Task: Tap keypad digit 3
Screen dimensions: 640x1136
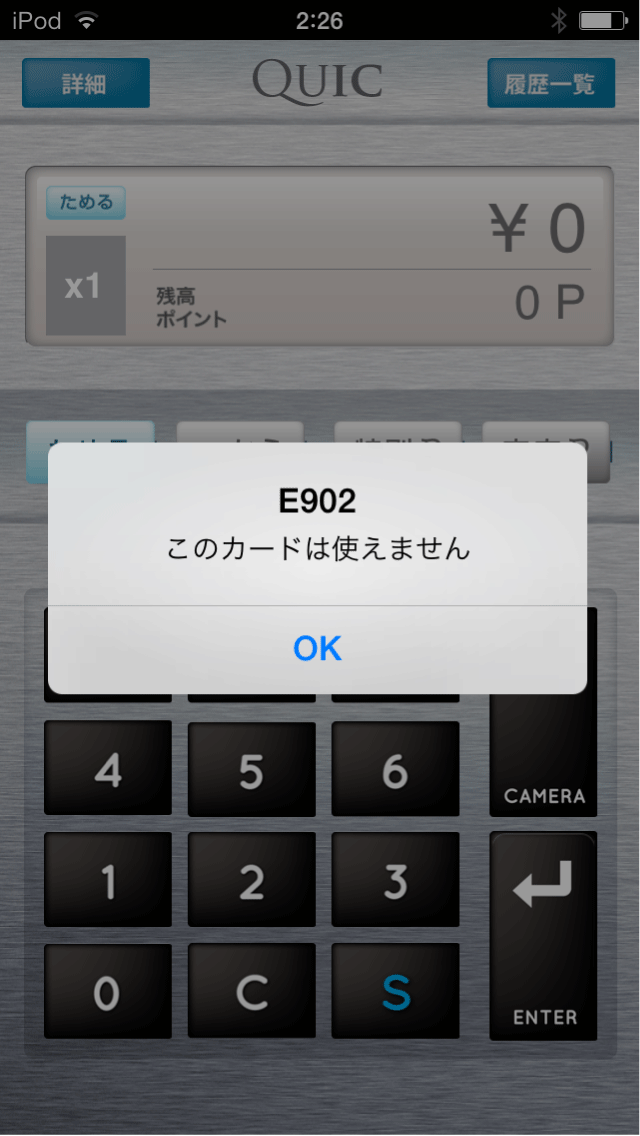Action: tap(396, 880)
